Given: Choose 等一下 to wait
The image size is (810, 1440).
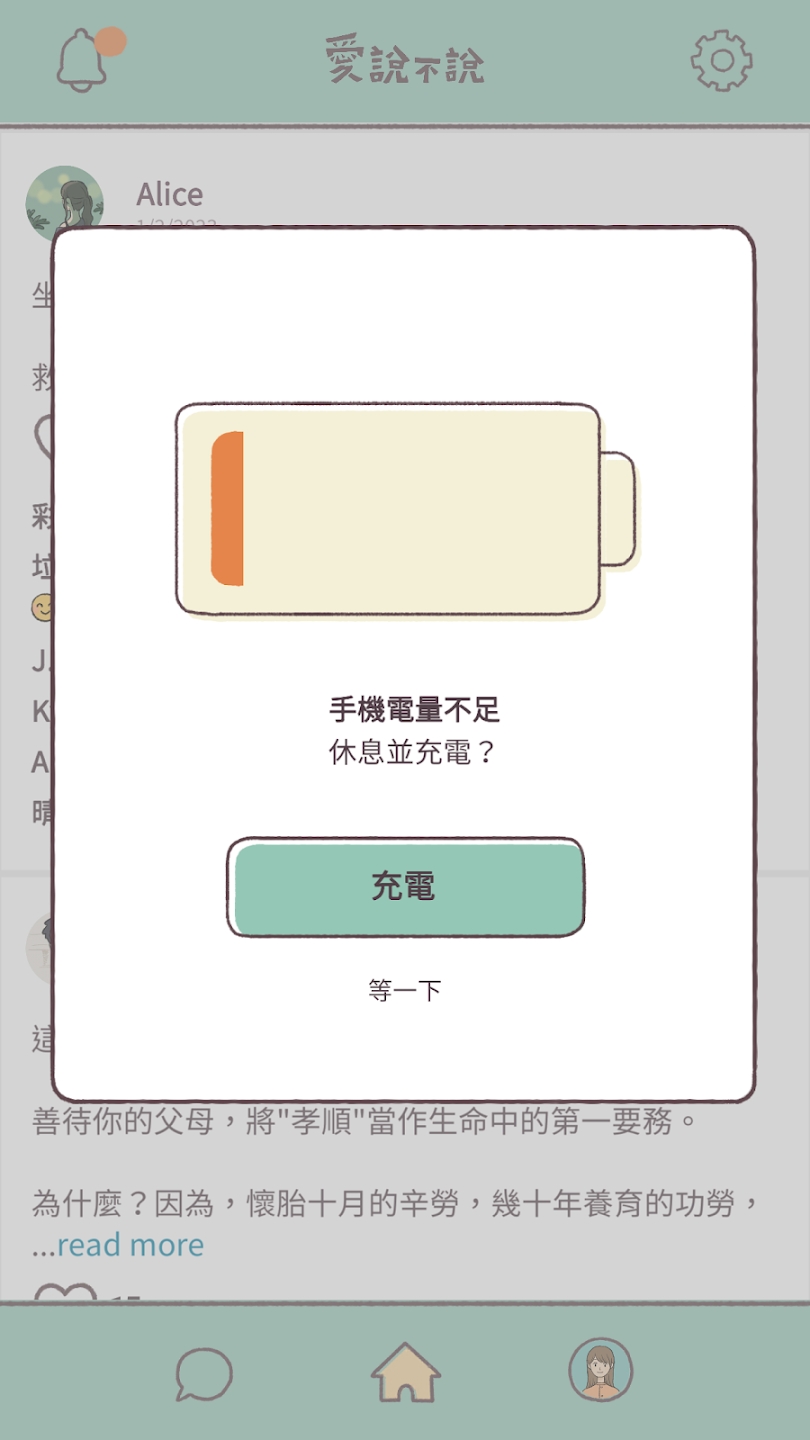Looking at the screenshot, I should pos(405,991).
